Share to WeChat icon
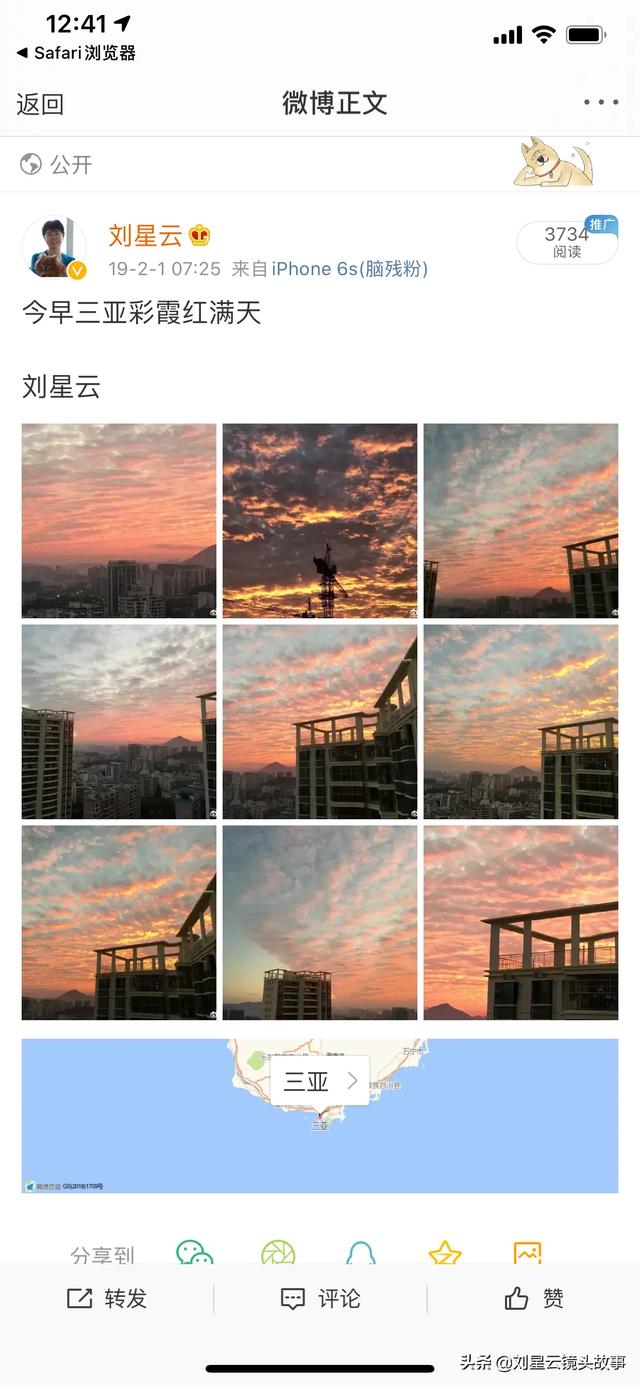This screenshot has width=640, height=1385. [x=194, y=1253]
